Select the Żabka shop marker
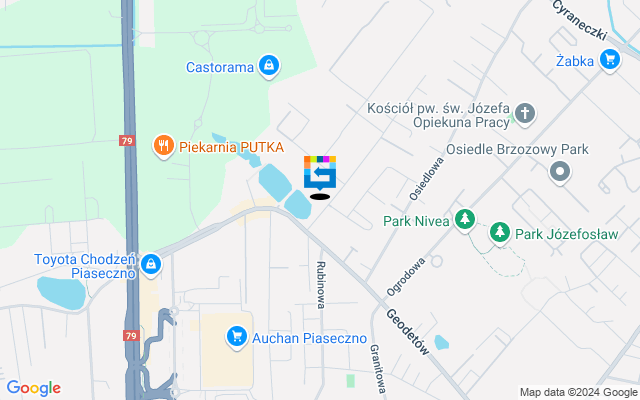Viewport: 640px width, 400px height. click(609, 60)
